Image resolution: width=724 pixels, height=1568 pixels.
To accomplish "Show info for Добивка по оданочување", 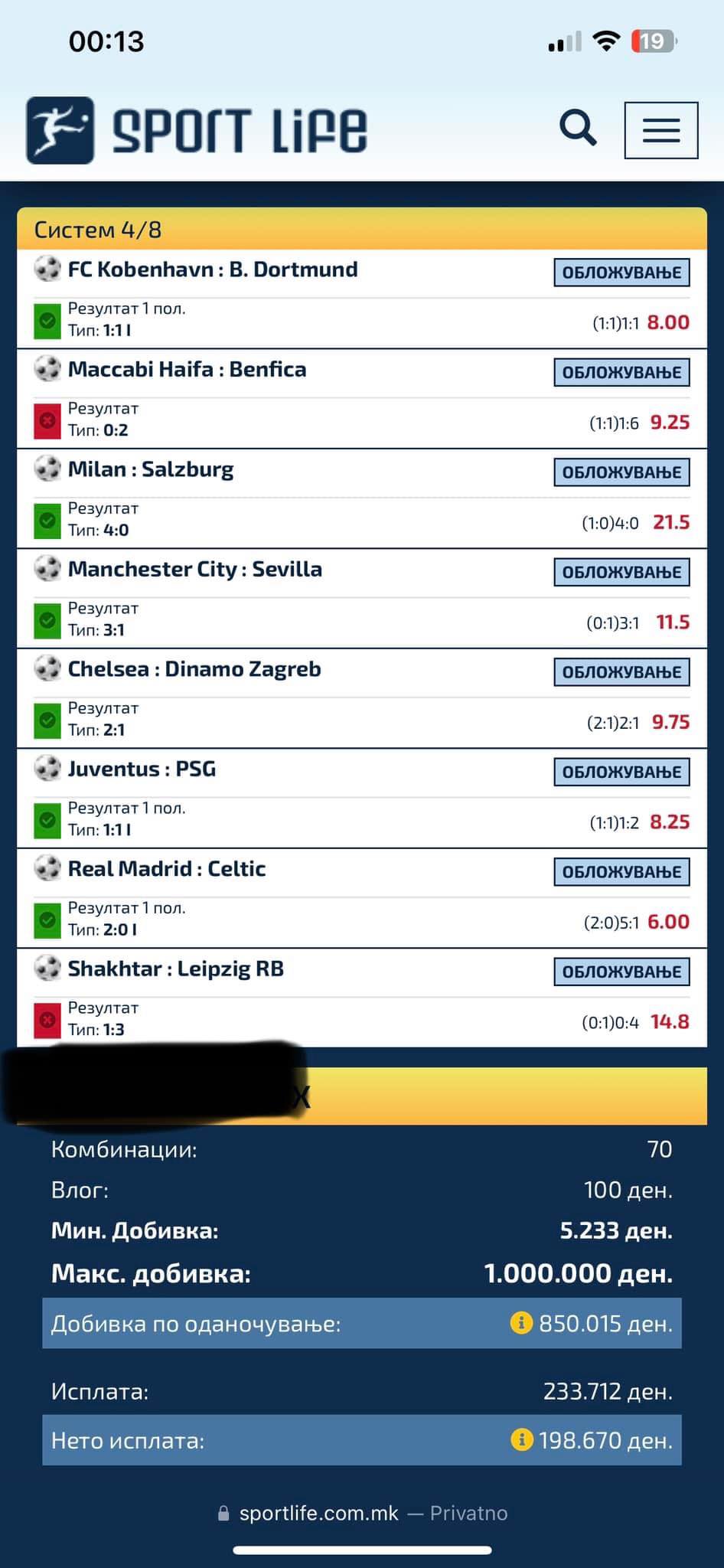I will tap(521, 1322).
